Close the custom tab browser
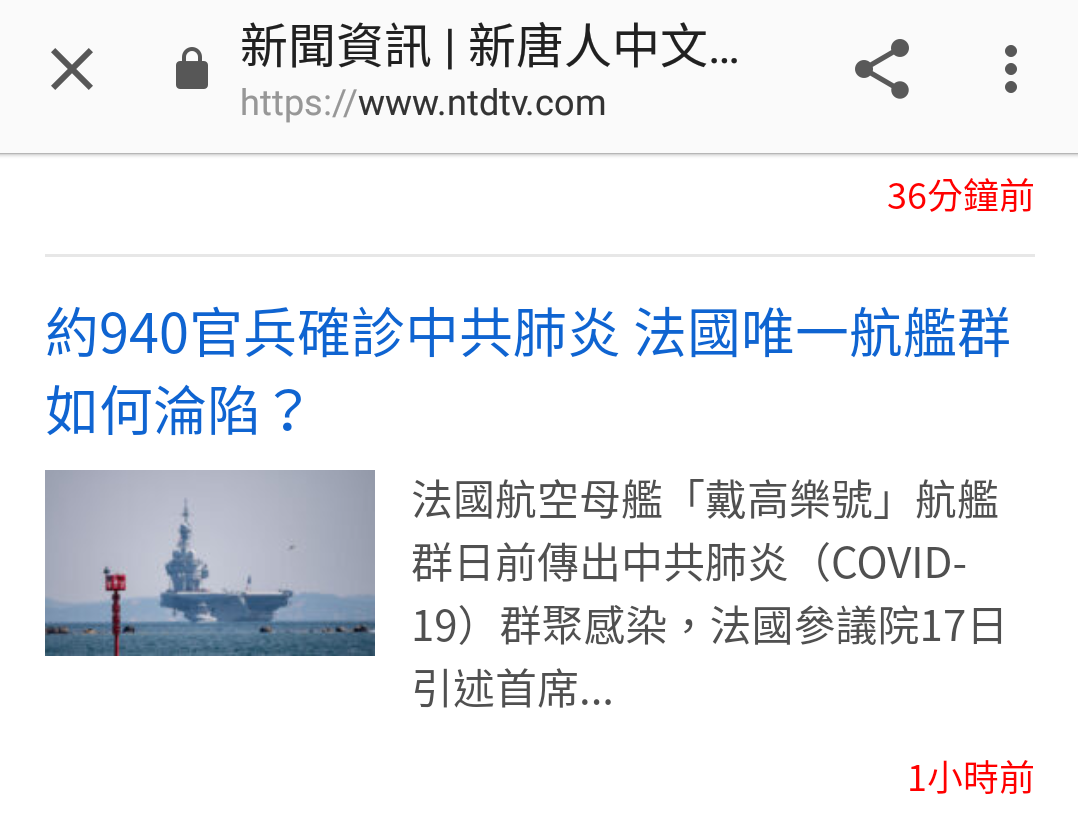Viewport: 1078px width, 829px height. coord(72,71)
